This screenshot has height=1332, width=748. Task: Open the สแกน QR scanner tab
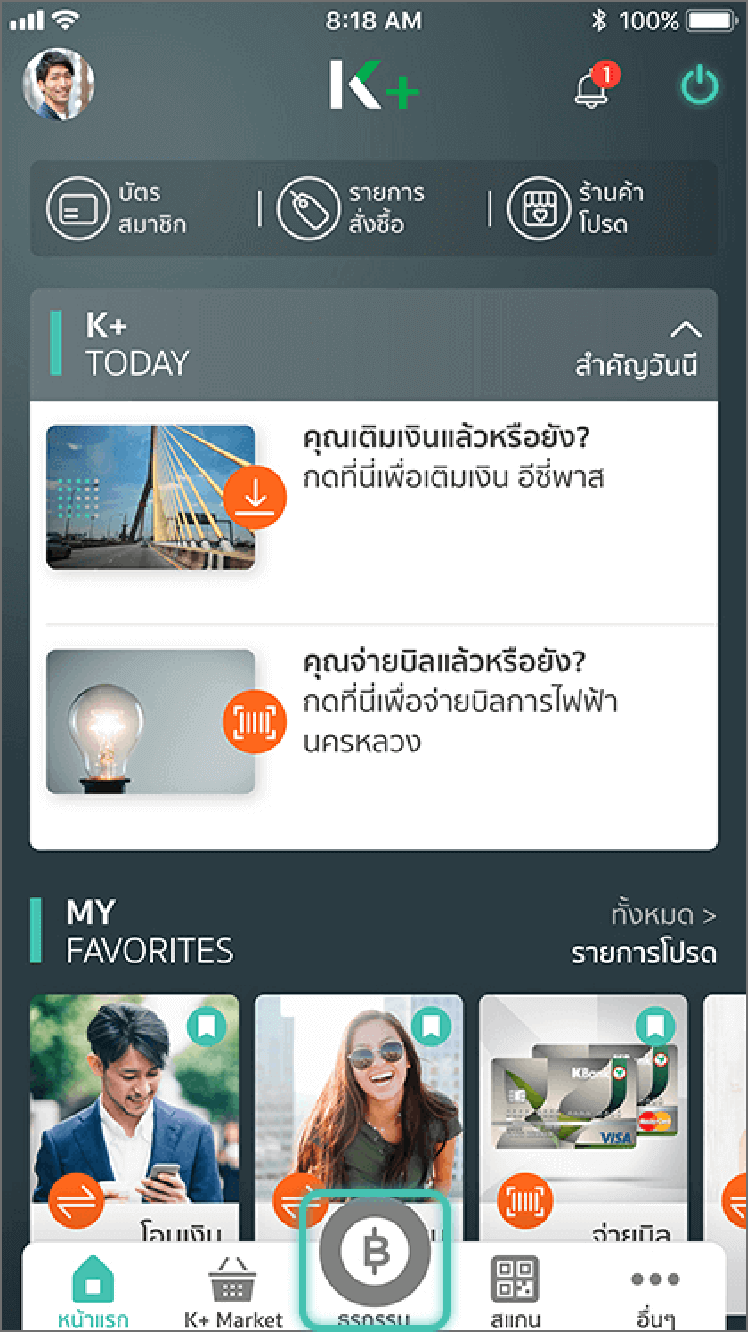[516, 1288]
